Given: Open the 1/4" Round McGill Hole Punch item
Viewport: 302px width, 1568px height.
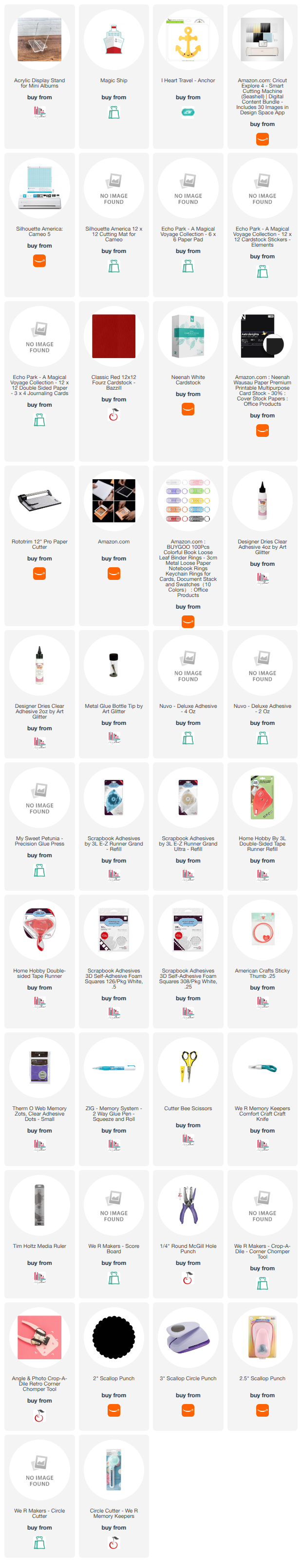Looking at the screenshot, I should pos(188,1248).
